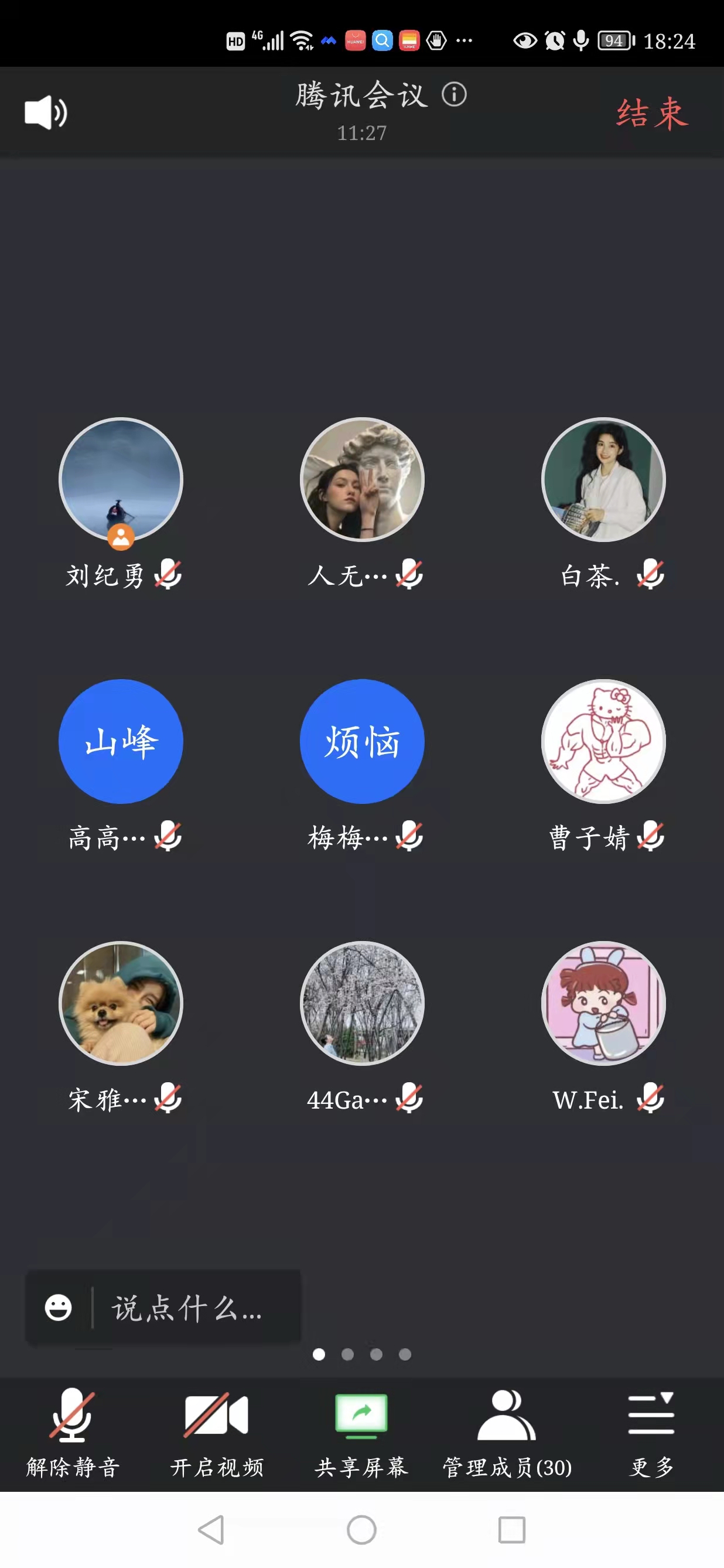
Task: Focus the 说点什么 chat input
Action: pos(189,1307)
